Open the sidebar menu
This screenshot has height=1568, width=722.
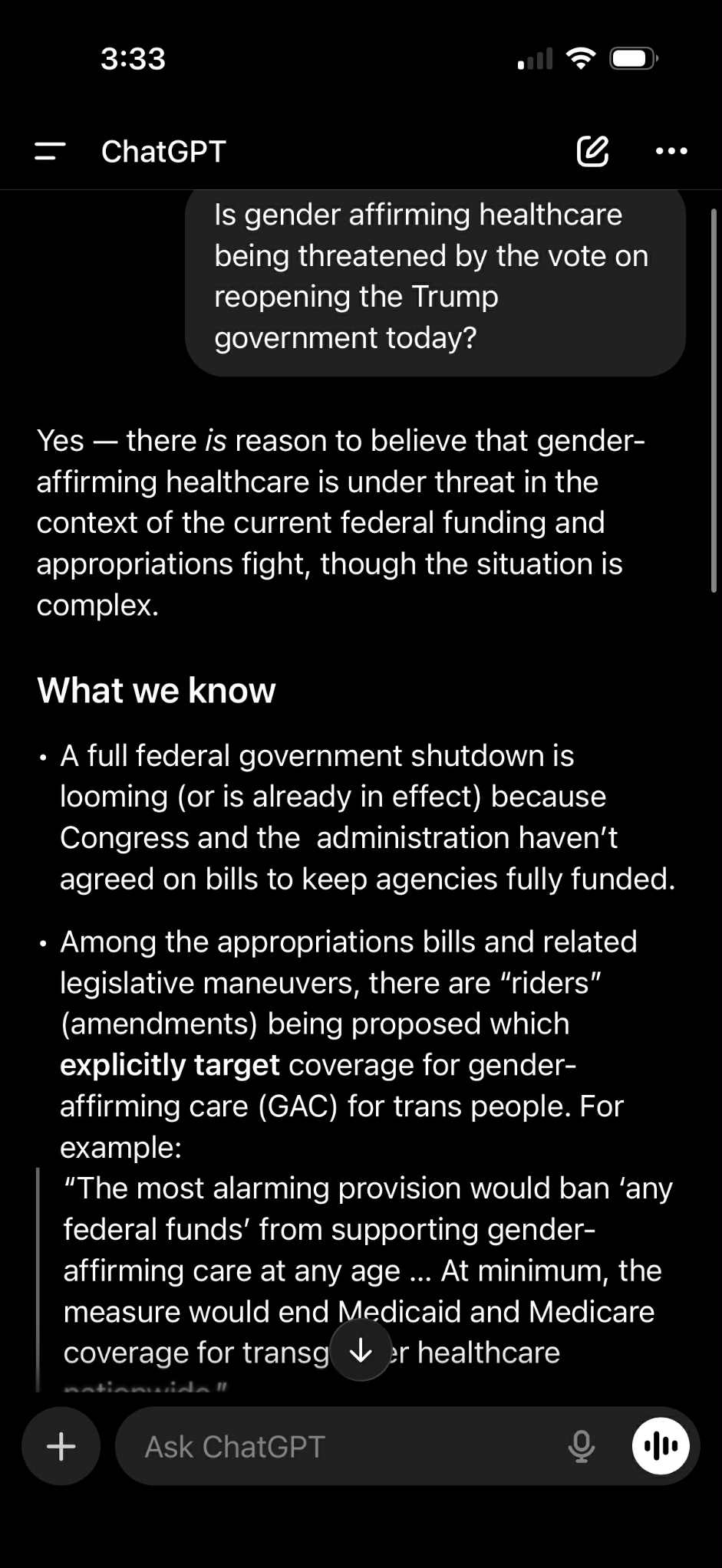(50, 151)
